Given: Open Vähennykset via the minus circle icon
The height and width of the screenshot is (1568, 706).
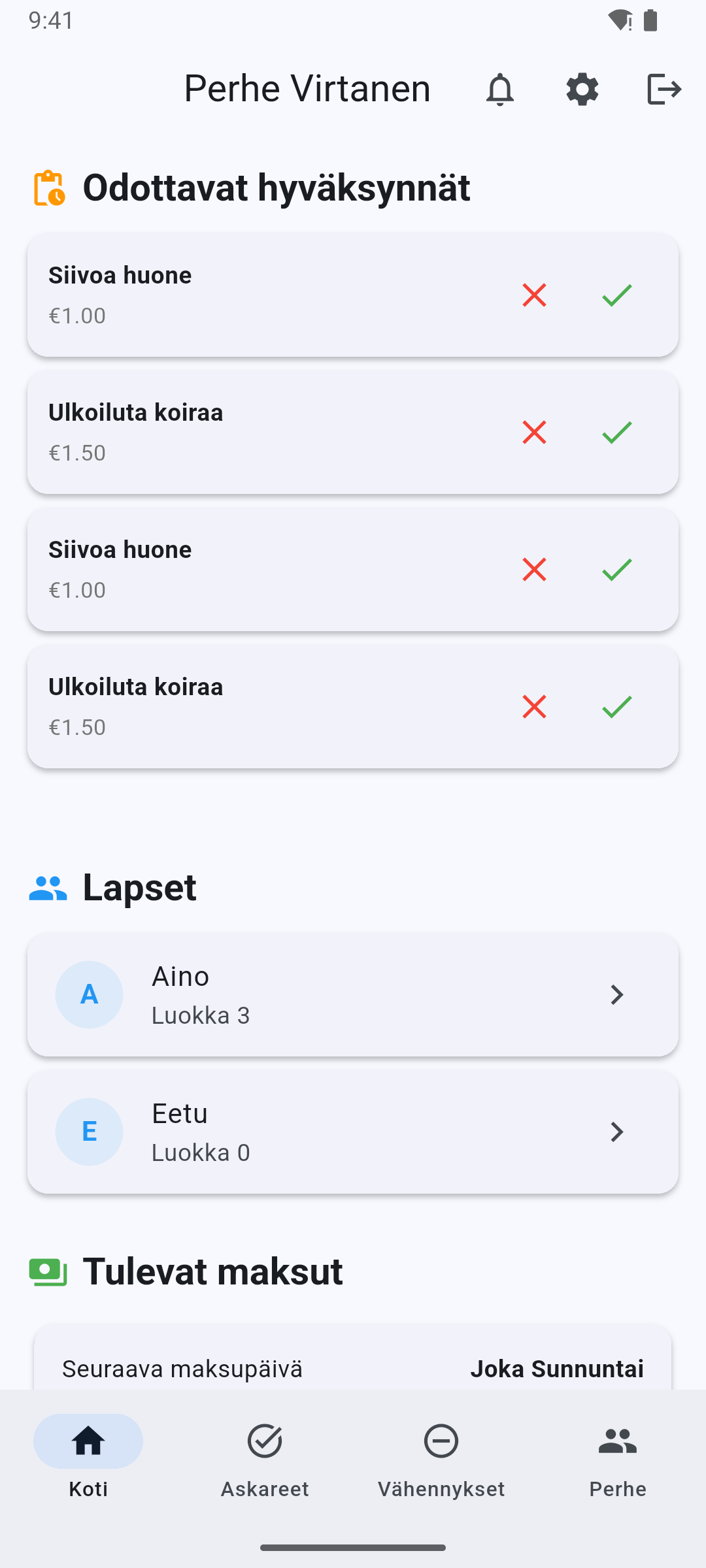Looking at the screenshot, I should [x=441, y=1441].
